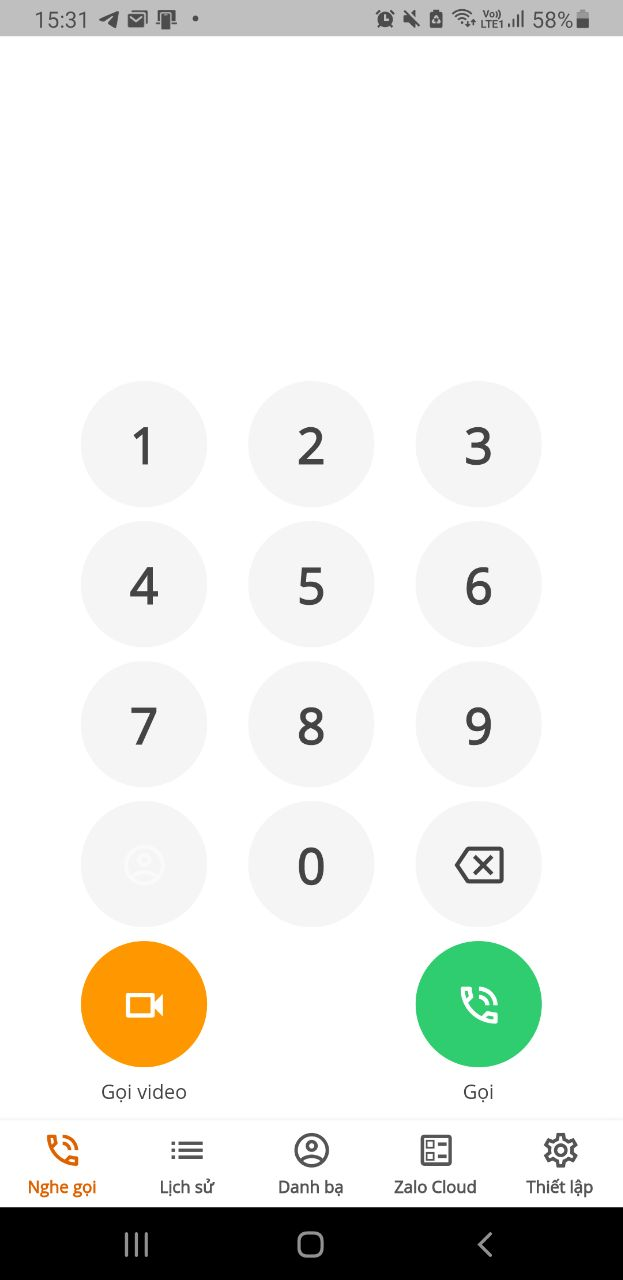Dial digit 1 on keypad

(x=143, y=445)
